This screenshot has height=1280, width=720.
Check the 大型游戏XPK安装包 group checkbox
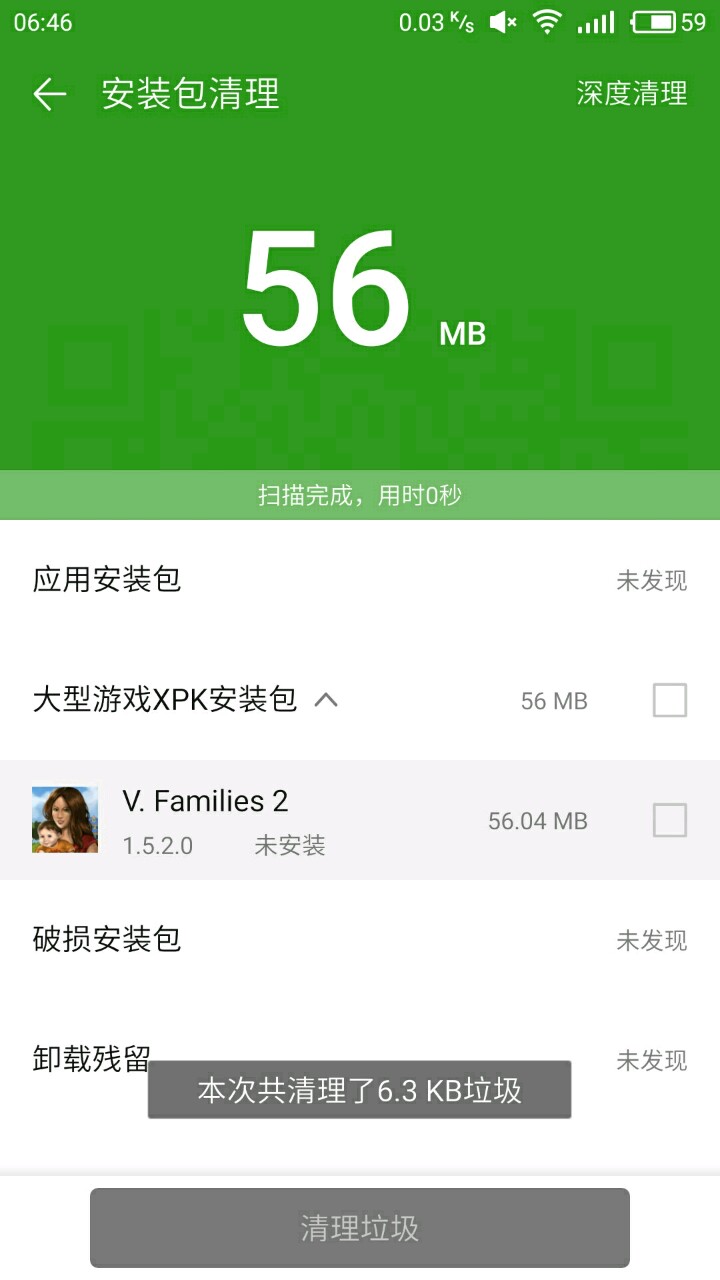pyautogui.click(x=669, y=700)
